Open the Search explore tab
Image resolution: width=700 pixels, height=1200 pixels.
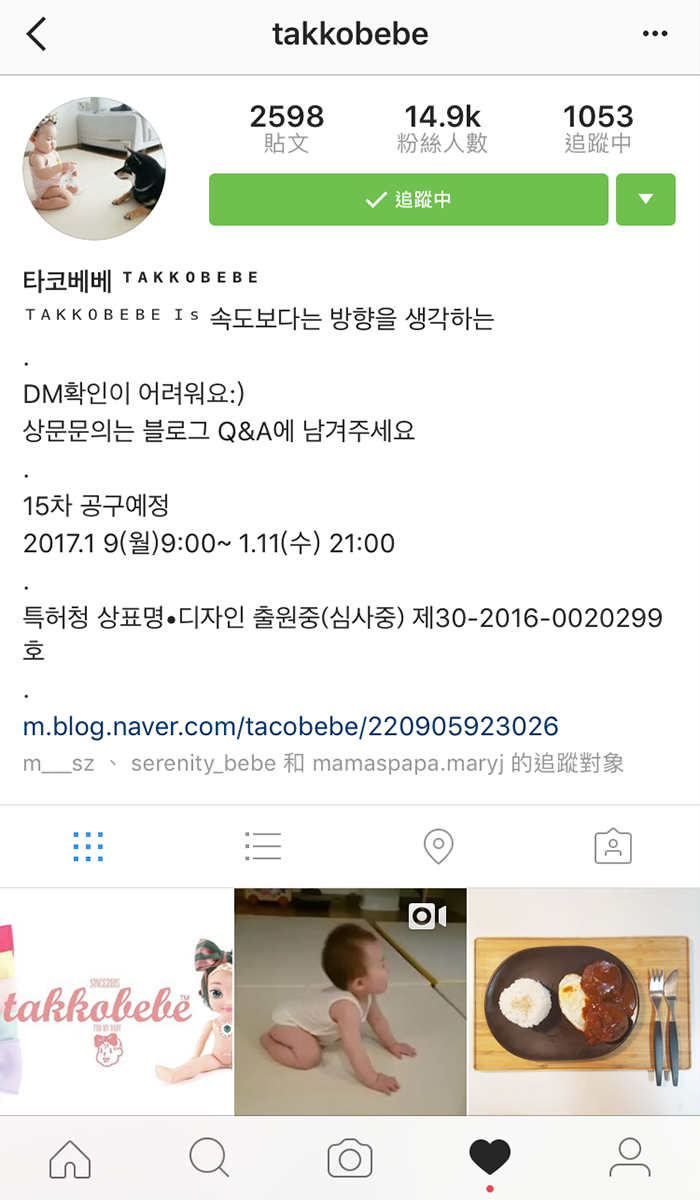point(210,1159)
